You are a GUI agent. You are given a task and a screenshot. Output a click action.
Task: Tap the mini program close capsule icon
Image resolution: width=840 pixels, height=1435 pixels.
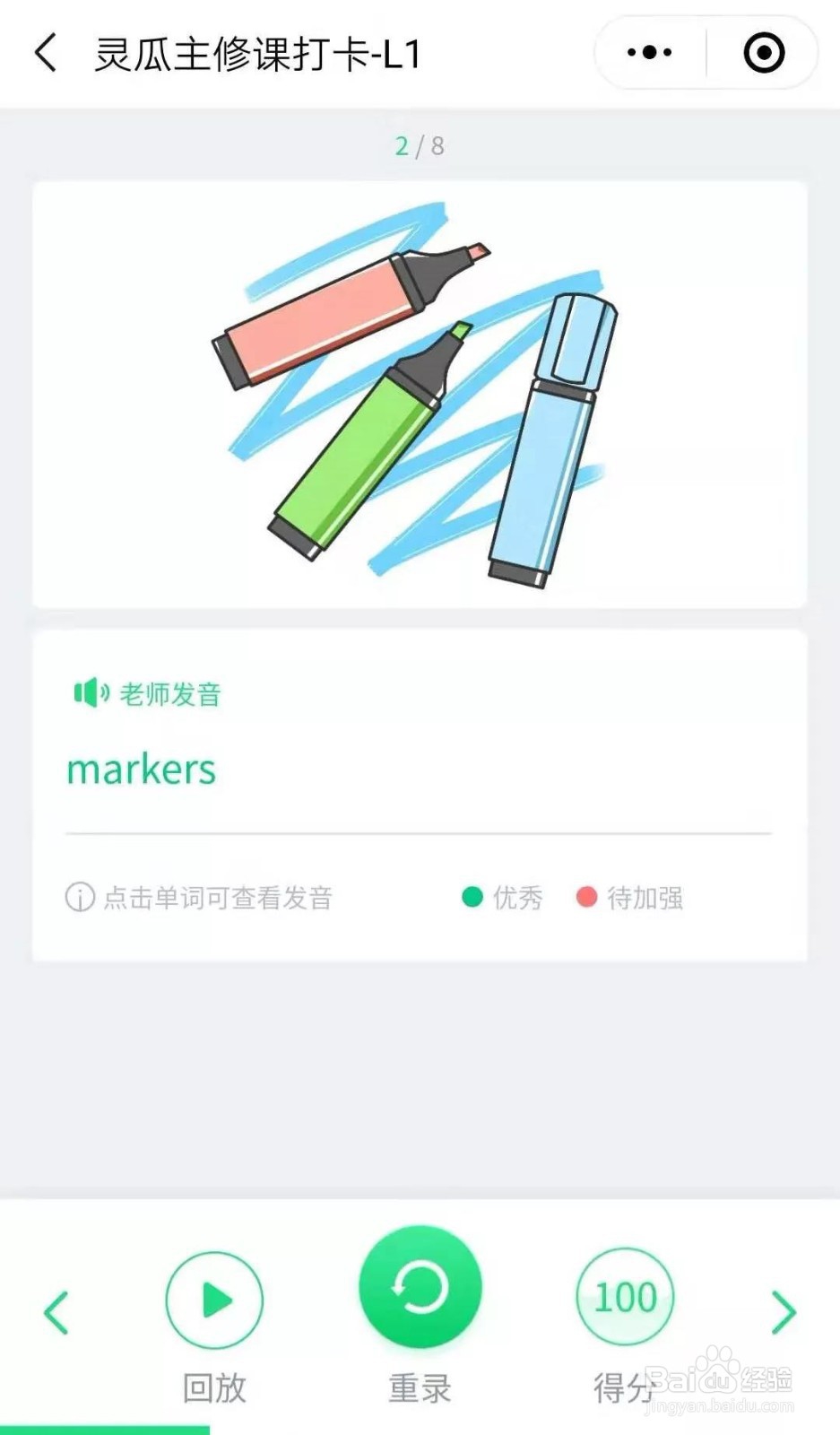click(764, 52)
